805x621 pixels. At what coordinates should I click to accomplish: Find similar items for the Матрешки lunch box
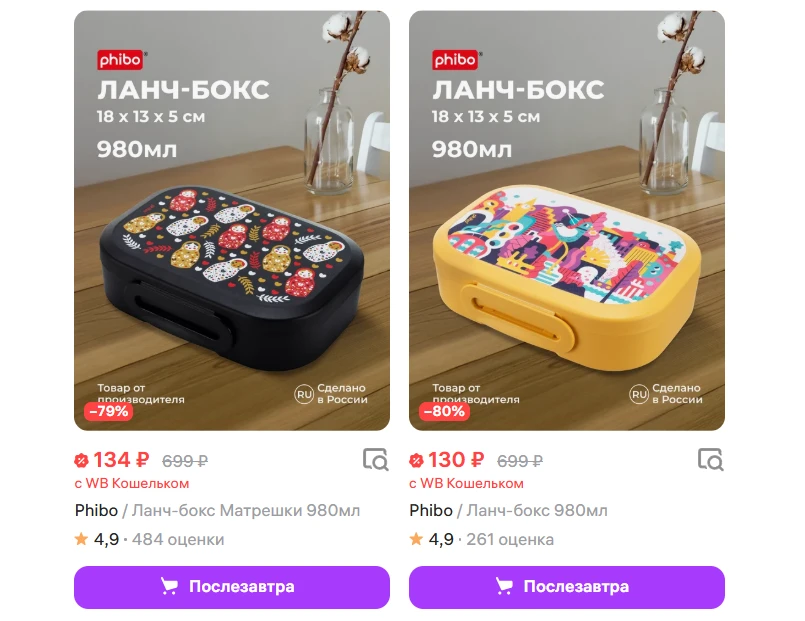(375, 459)
